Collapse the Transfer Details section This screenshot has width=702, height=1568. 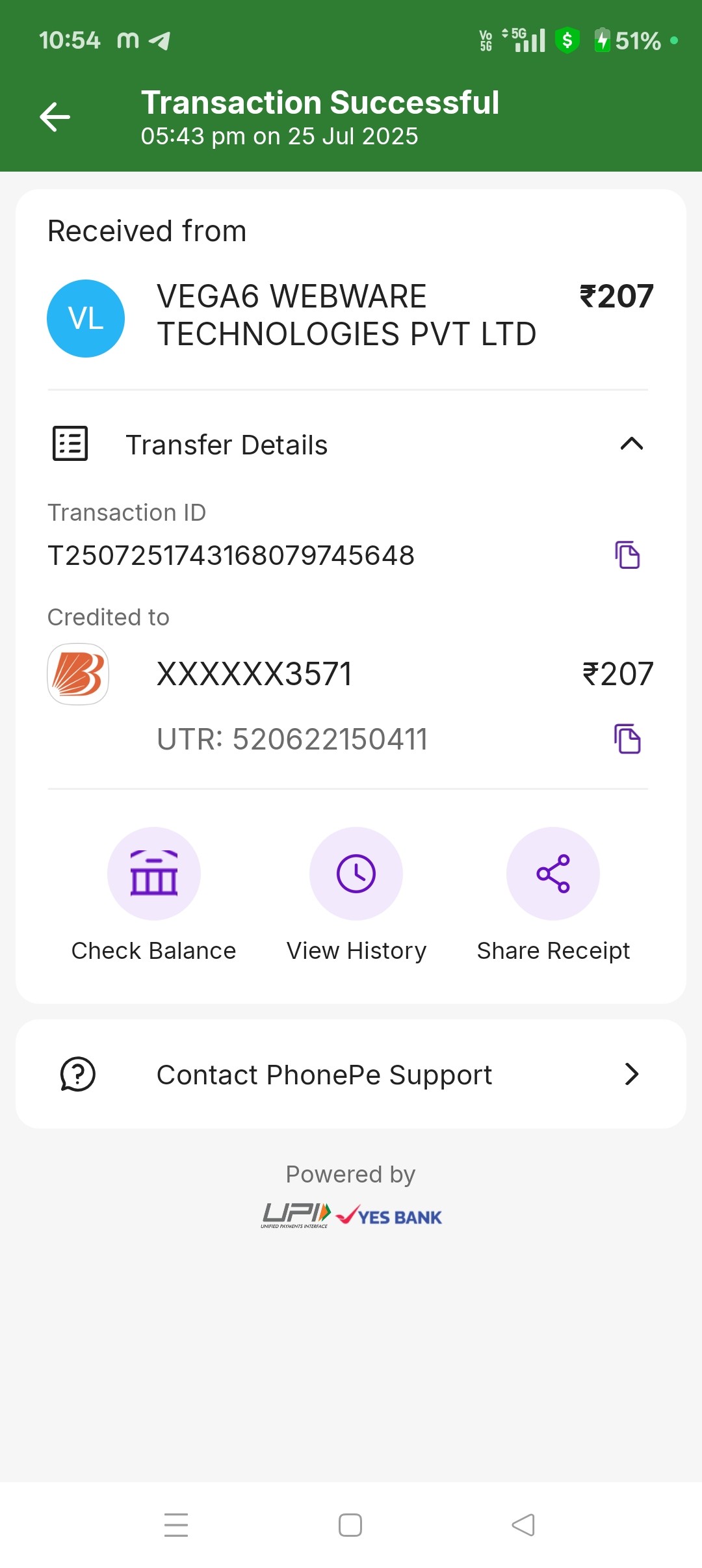coord(631,444)
